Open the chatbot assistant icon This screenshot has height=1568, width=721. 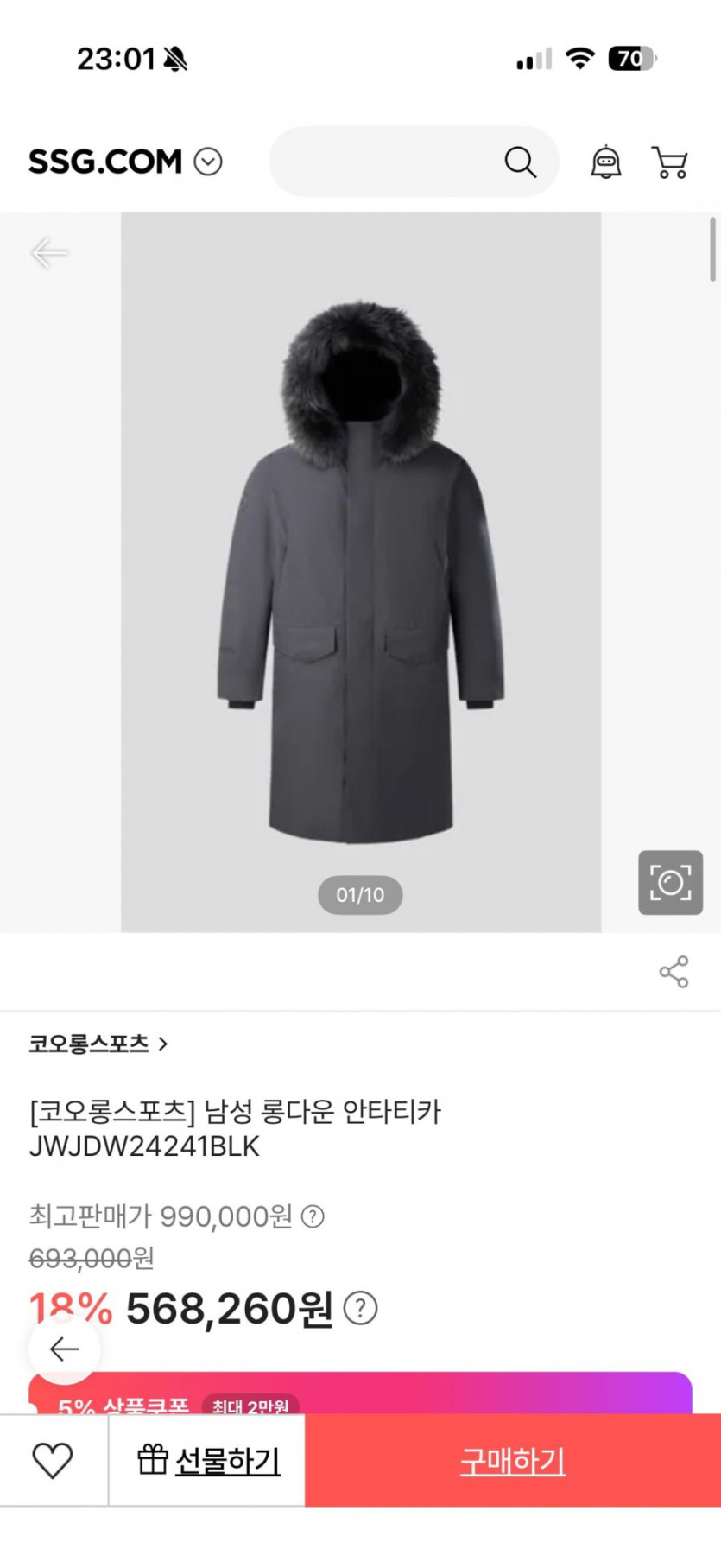click(606, 162)
